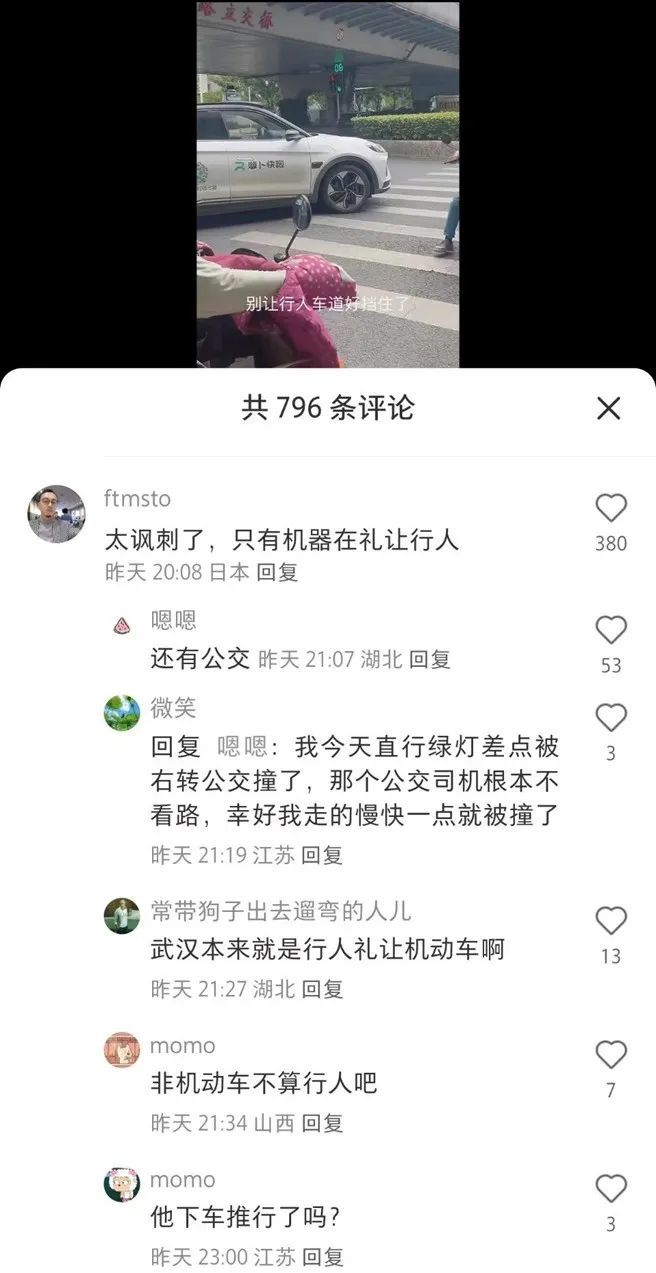
Task: Like 嗯嗯's comment 还有公交
Action: tap(611, 630)
